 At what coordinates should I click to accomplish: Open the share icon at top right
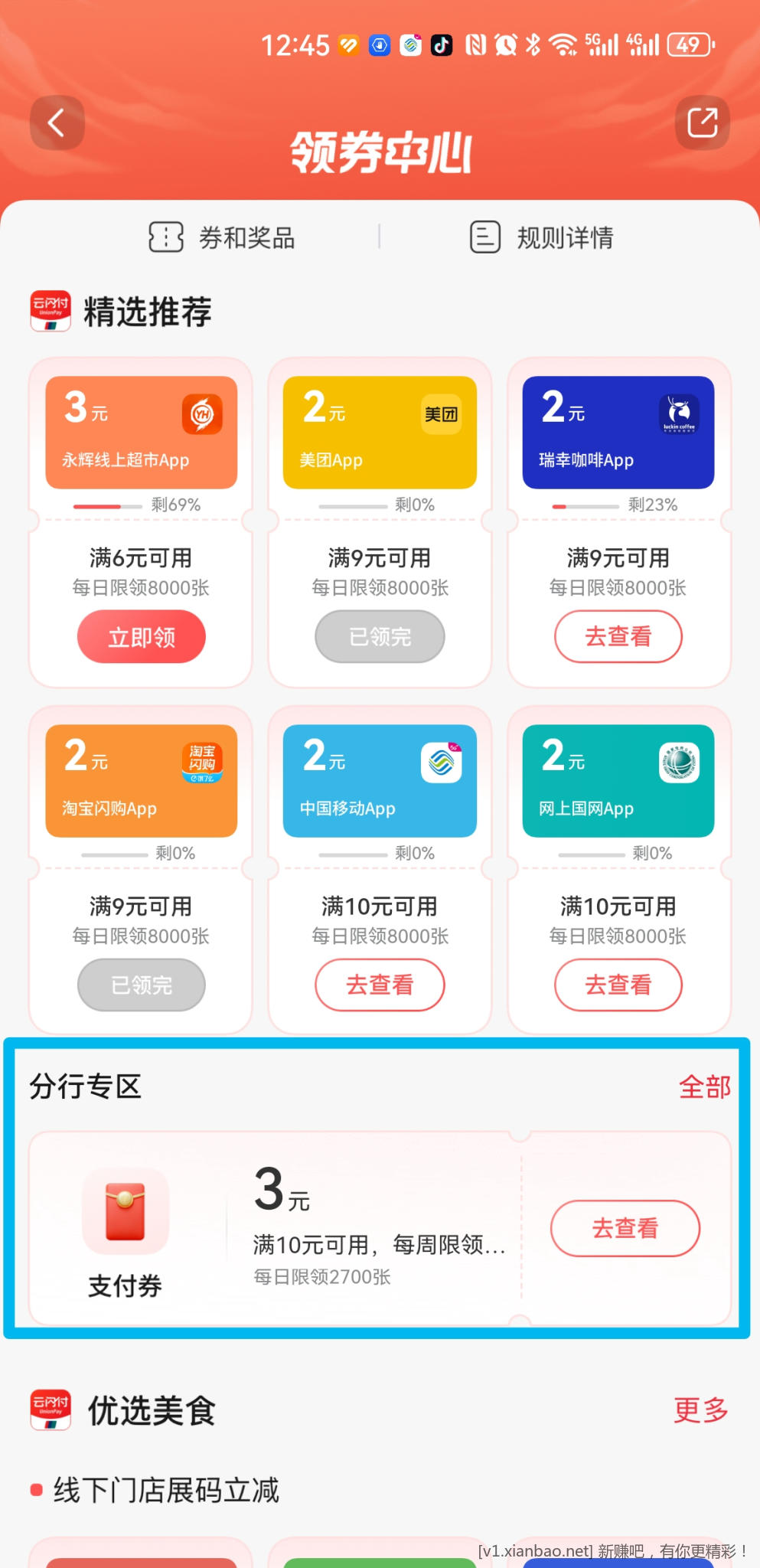click(703, 122)
